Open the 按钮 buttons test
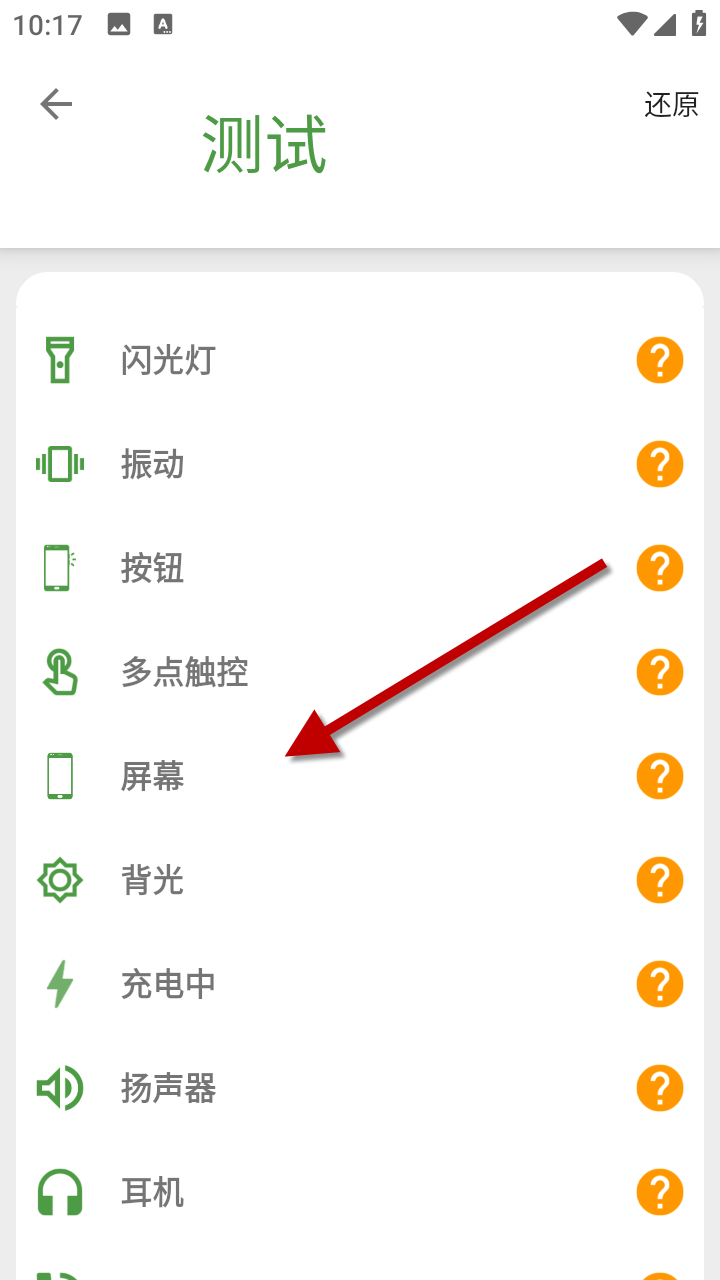This screenshot has height=1280, width=720. (153, 568)
